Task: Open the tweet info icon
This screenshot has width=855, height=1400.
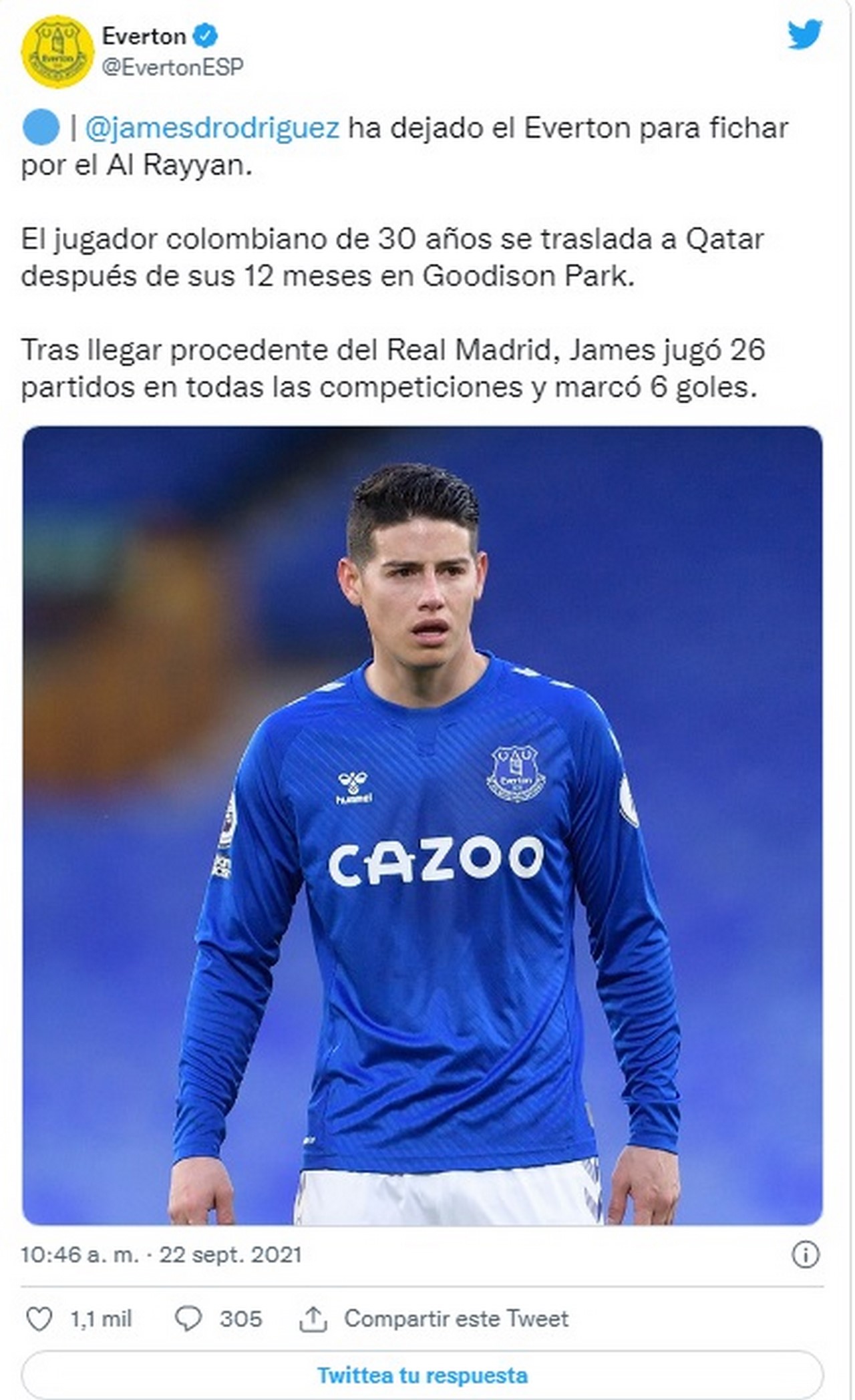Action: [805, 1255]
